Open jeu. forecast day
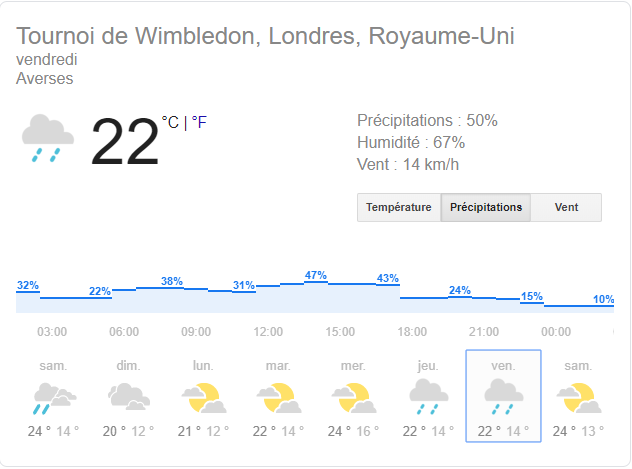 [x=428, y=397]
